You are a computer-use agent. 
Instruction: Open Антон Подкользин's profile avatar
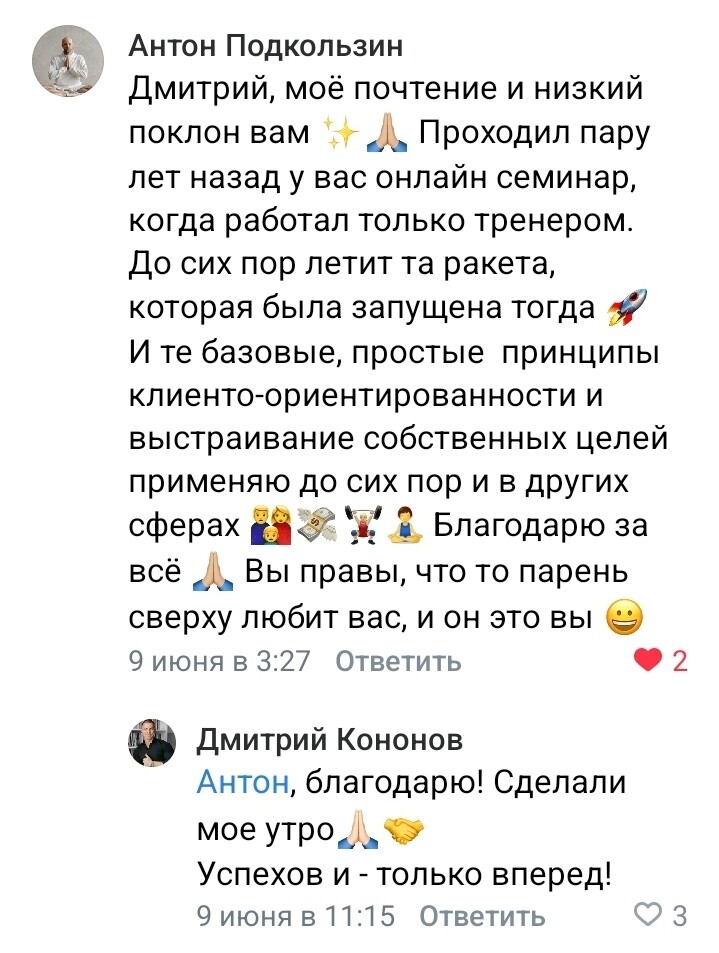(x=69, y=61)
